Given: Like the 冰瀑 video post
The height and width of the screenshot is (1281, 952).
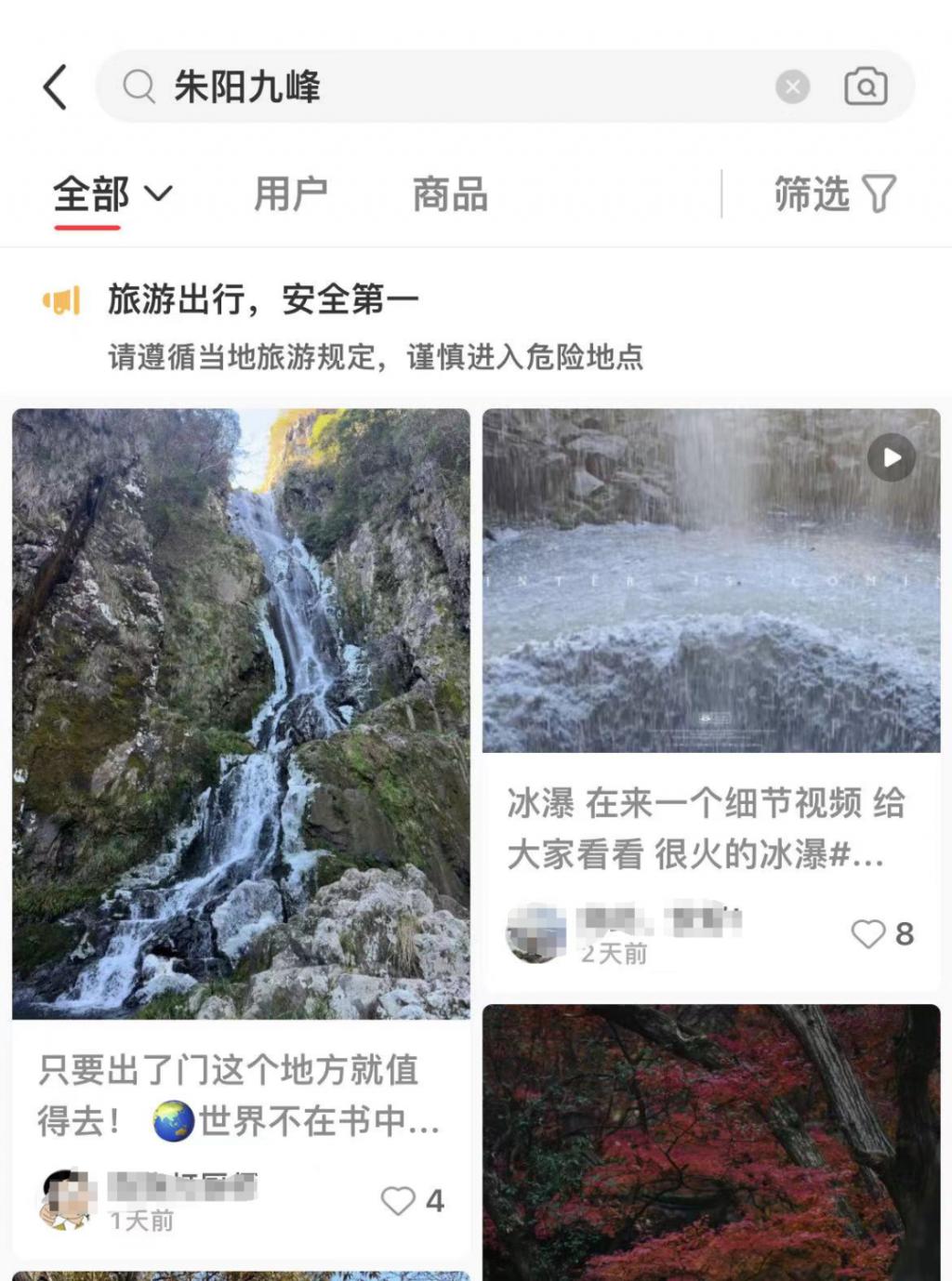Looking at the screenshot, I should 868,933.
